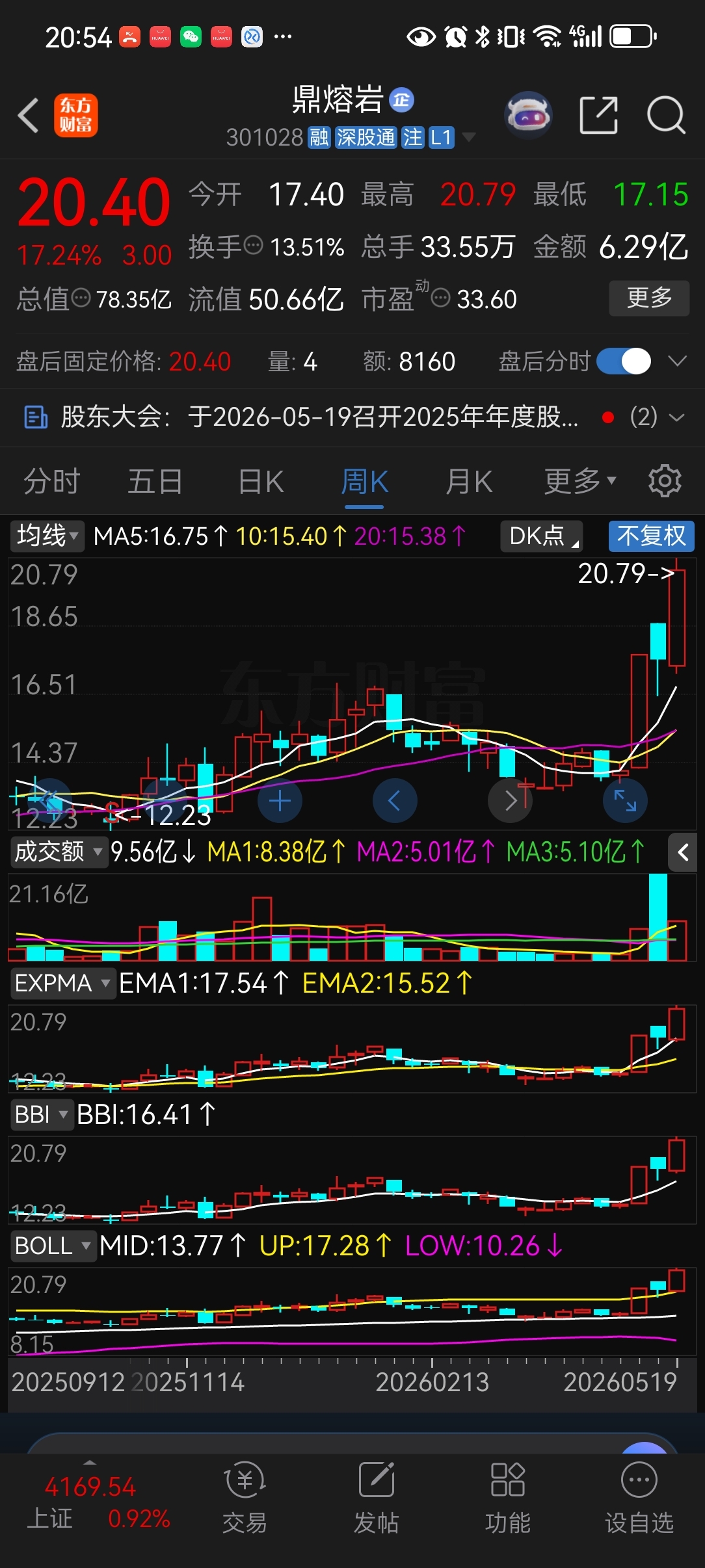The image size is (705, 1568).
Task: Open the 更多 chart period dropdown
Action: tap(579, 482)
